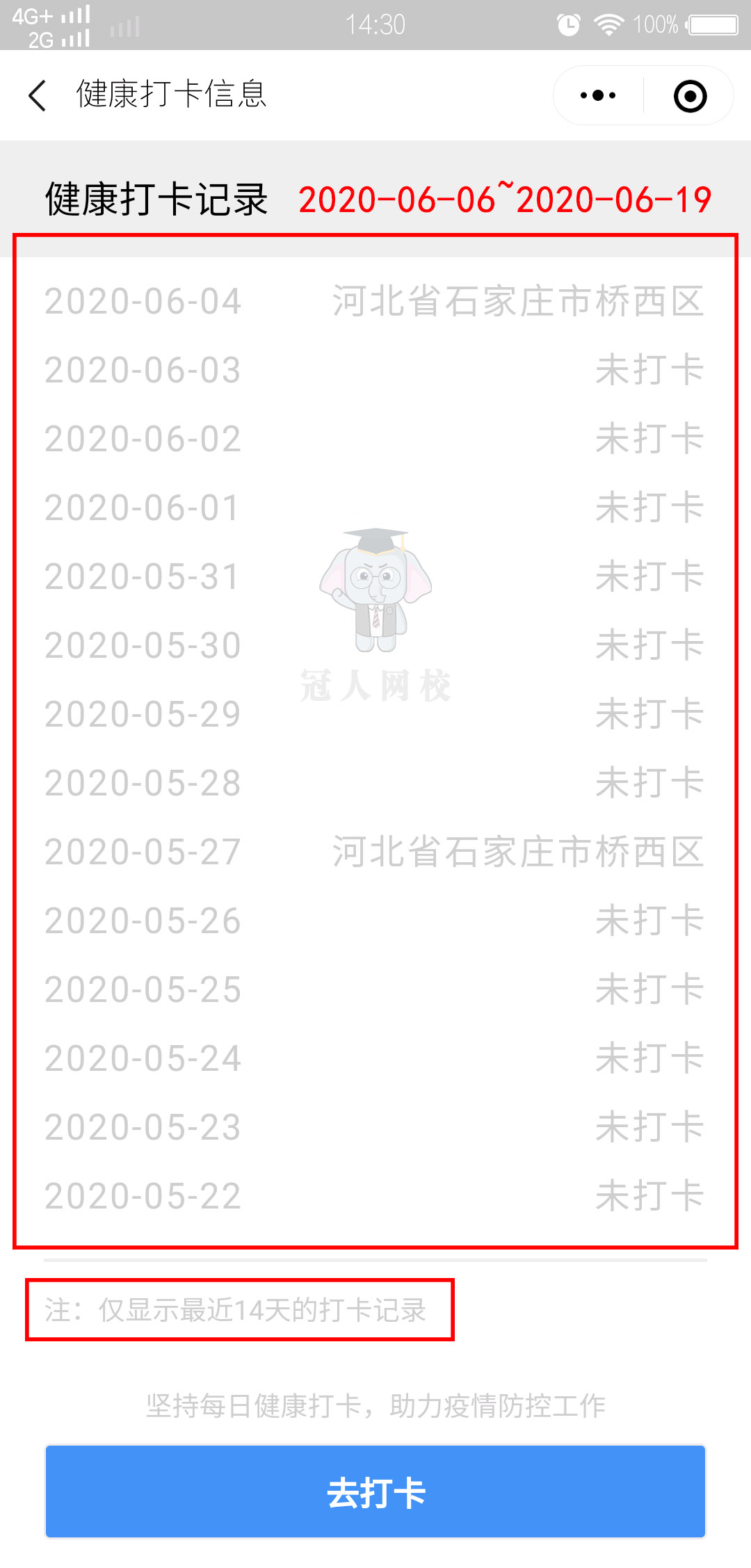This screenshot has height=1568, width=751.
Task: Close the mini program via circle icon
Action: (691, 96)
